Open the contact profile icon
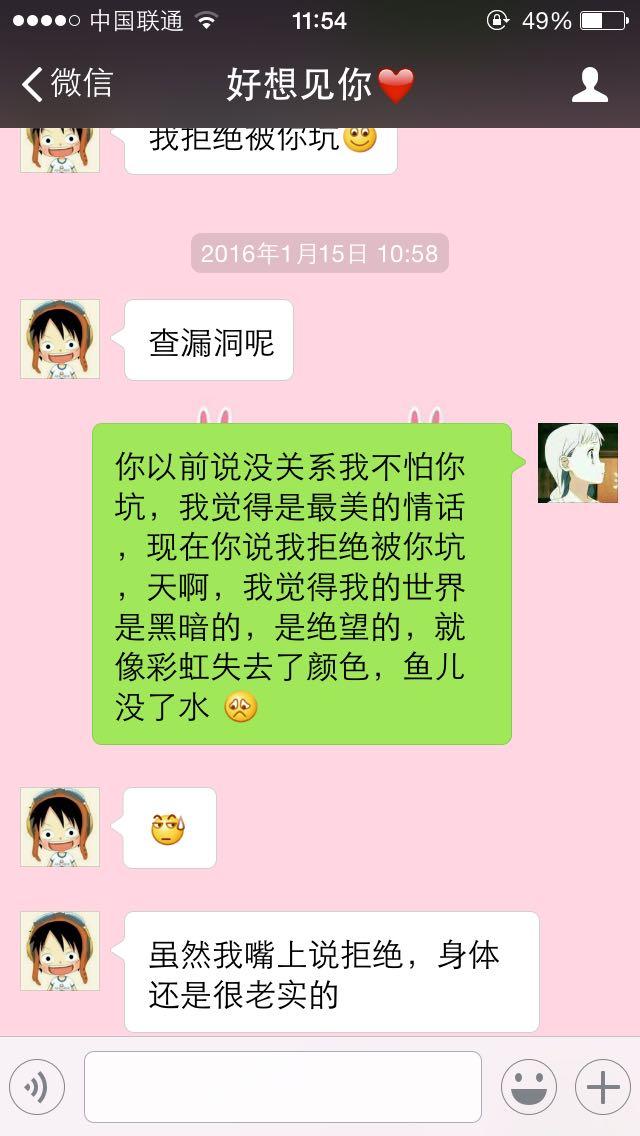The image size is (640, 1136). click(x=589, y=85)
